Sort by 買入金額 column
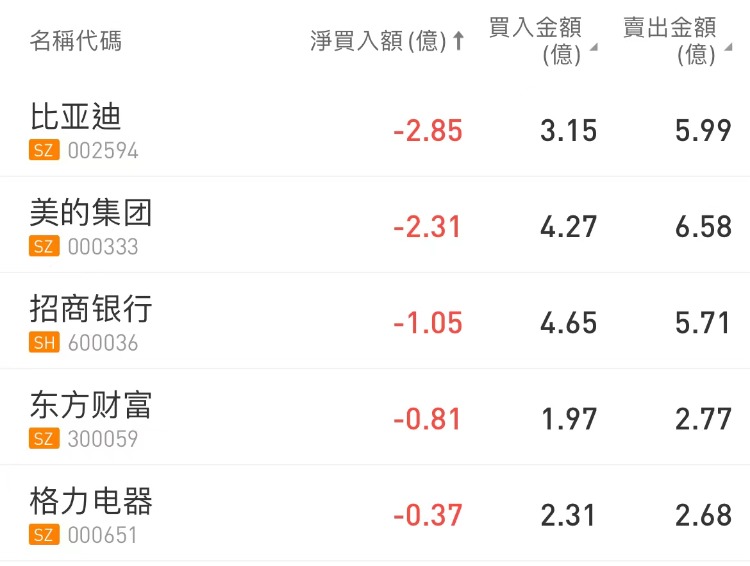Image resolution: width=750 pixels, height=566 pixels. [x=541, y=41]
